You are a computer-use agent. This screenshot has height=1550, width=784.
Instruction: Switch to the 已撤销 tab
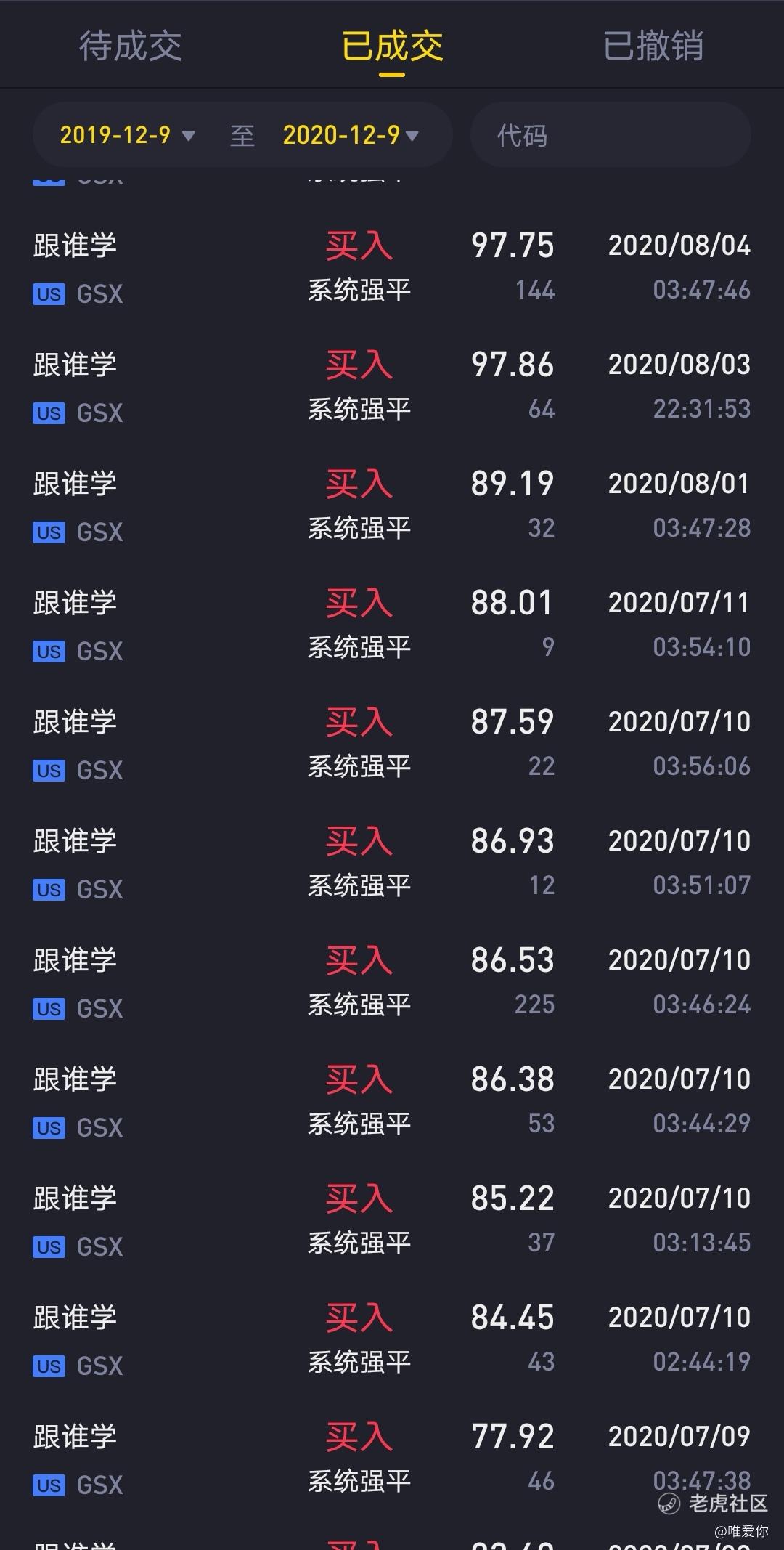pos(653,46)
